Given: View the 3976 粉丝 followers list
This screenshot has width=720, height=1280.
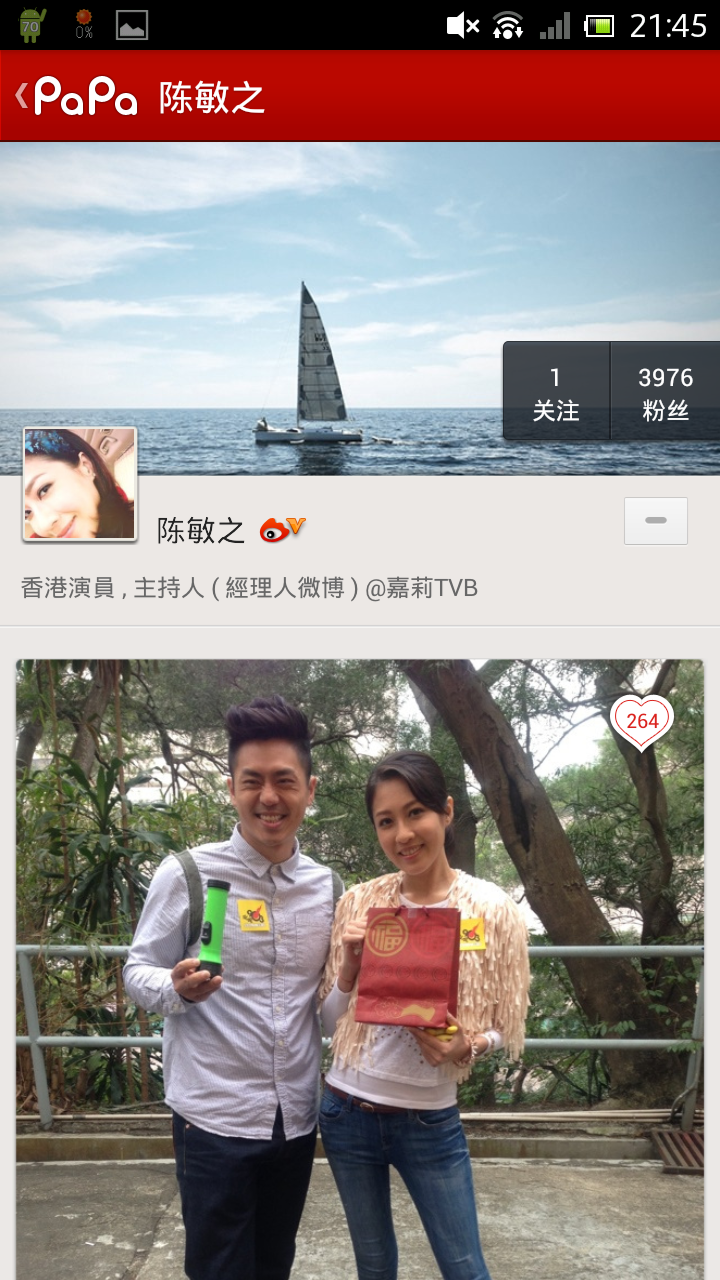Looking at the screenshot, I should pos(665,392).
